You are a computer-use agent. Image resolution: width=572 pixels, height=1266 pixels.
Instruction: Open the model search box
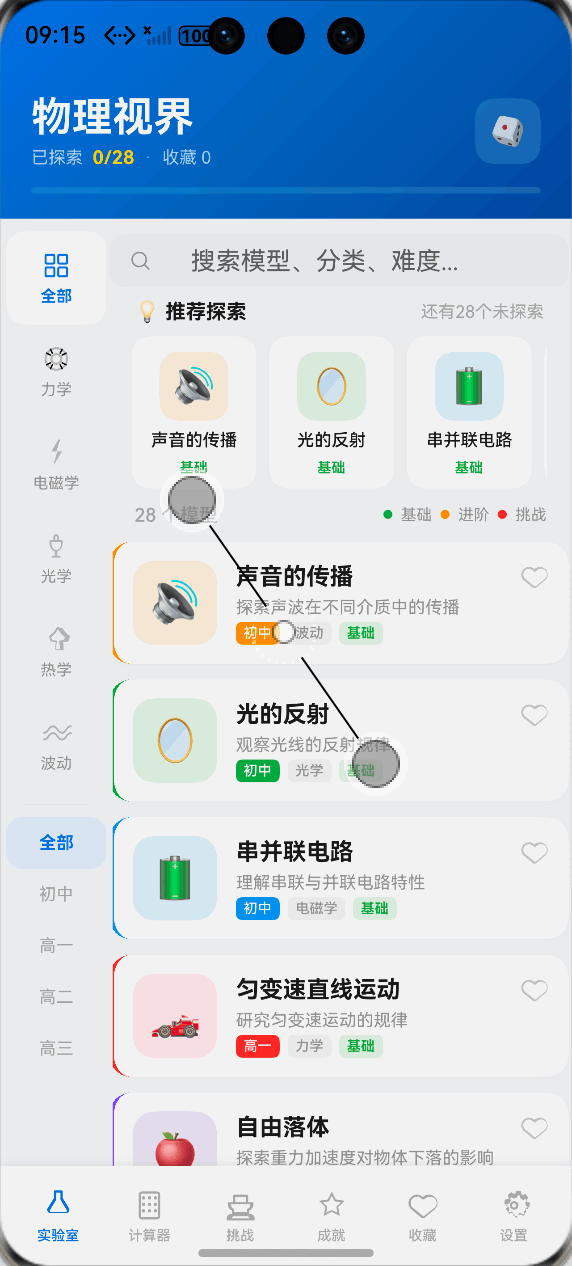point(339,261)
